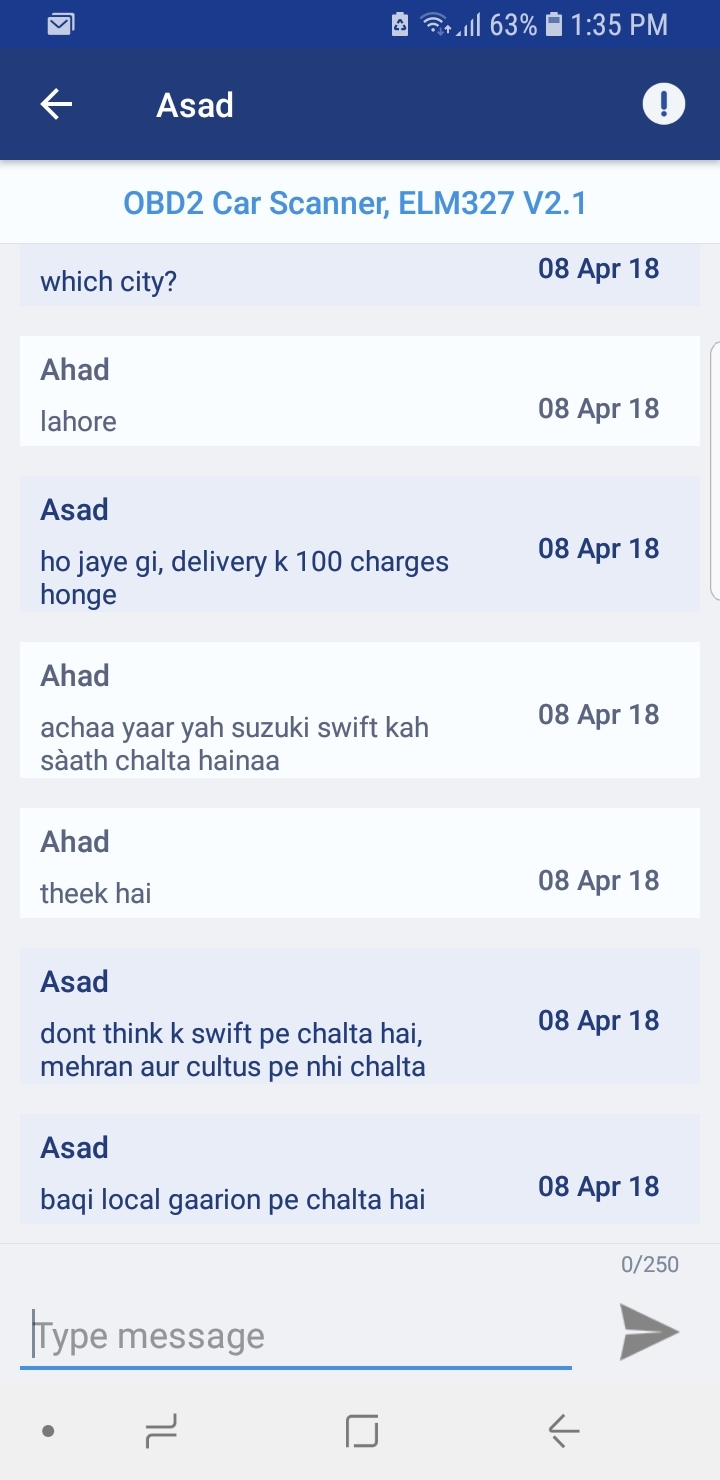Open the report exclamation icon
720x1480 pixels.
click(x=663, y=104)
